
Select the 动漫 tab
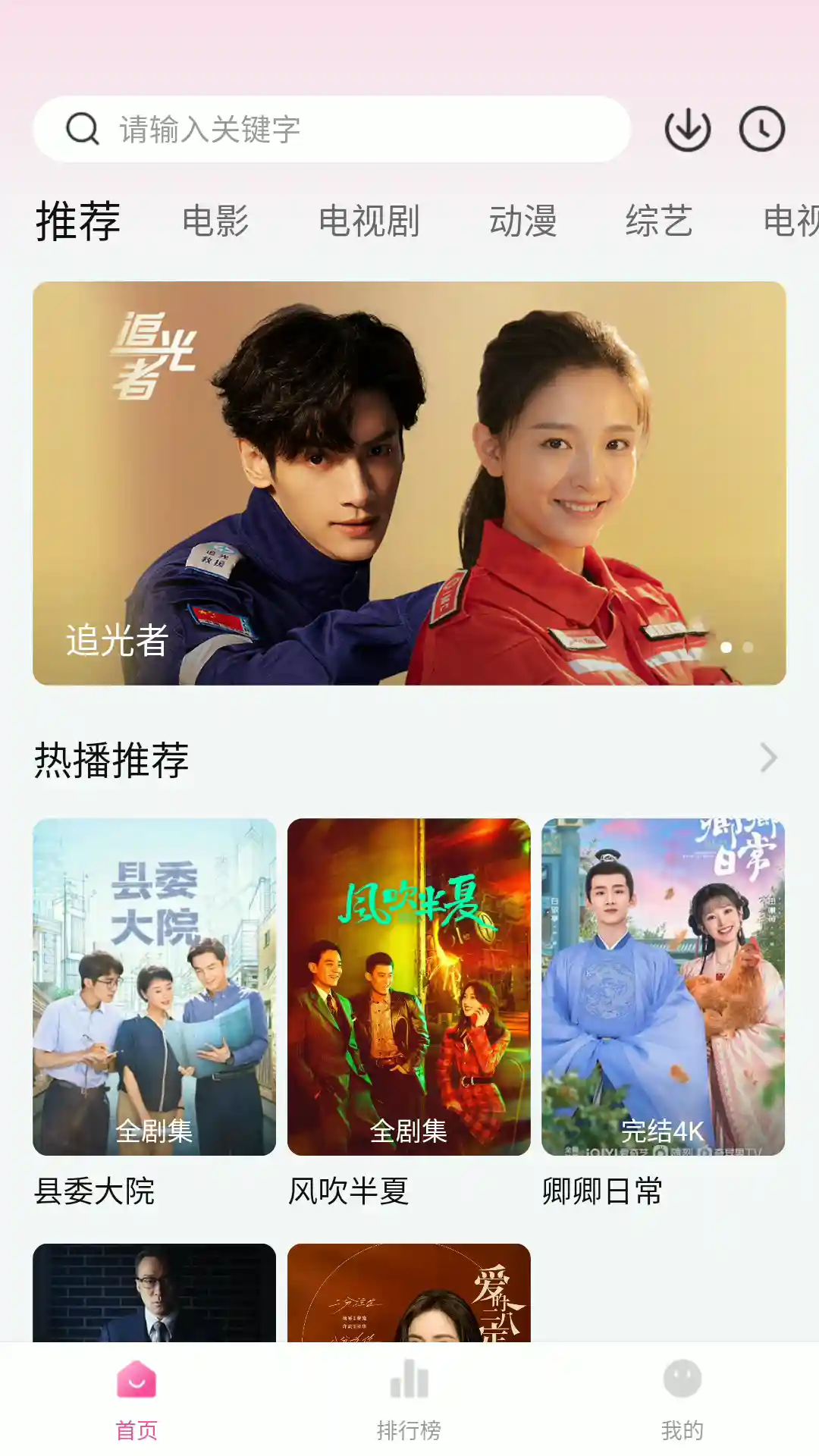coord(522,221)
